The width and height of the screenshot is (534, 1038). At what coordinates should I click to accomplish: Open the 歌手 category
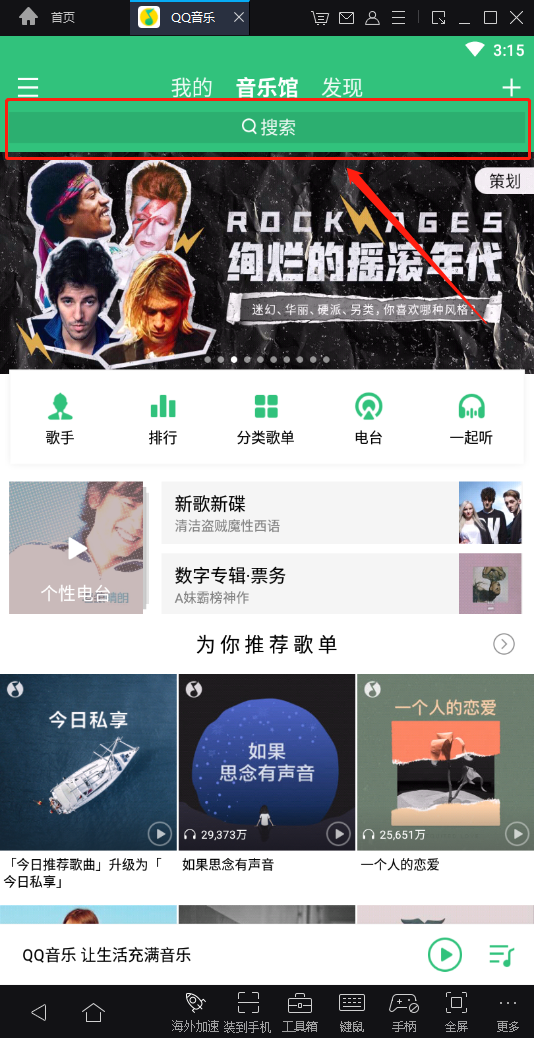coord(60,419)
